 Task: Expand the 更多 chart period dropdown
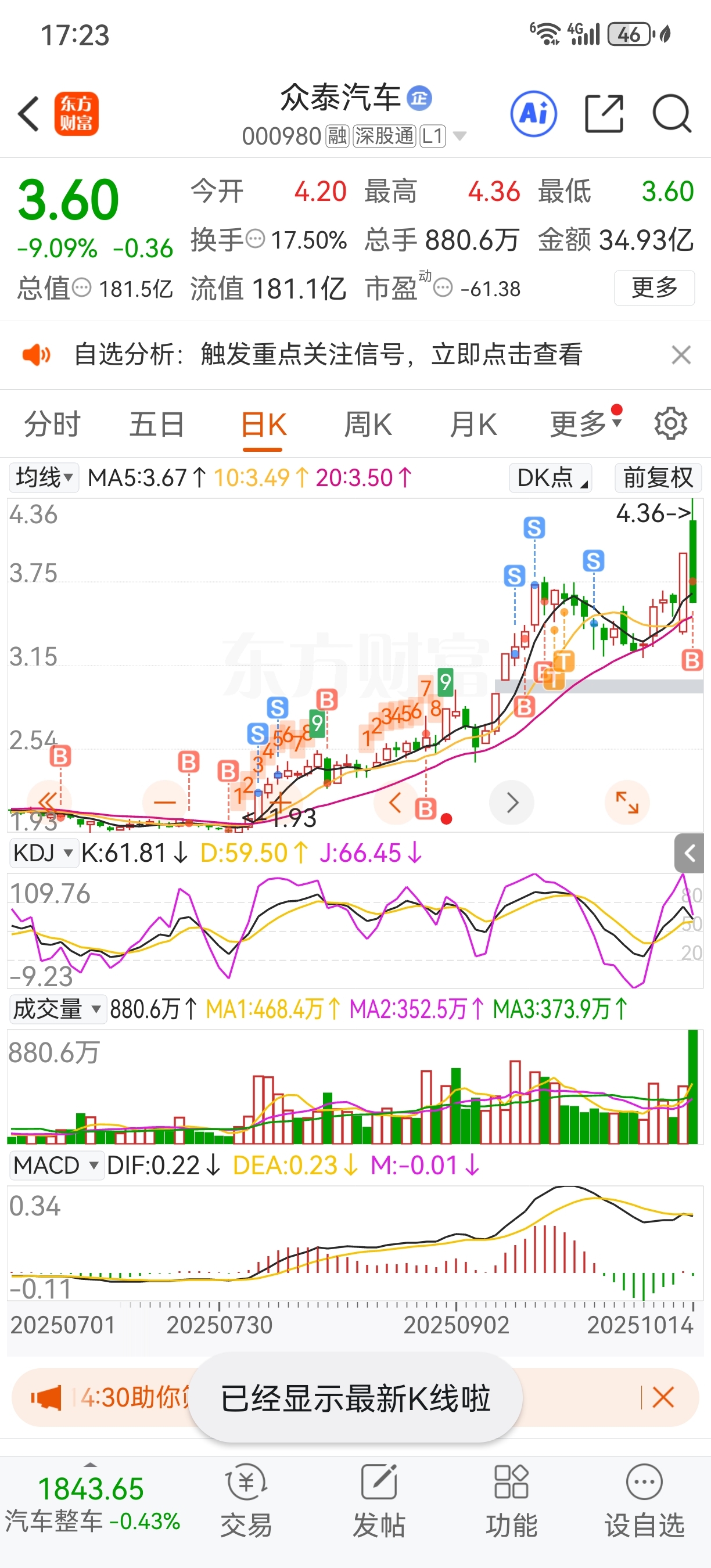pyautogui.click(x=585, y=423)
